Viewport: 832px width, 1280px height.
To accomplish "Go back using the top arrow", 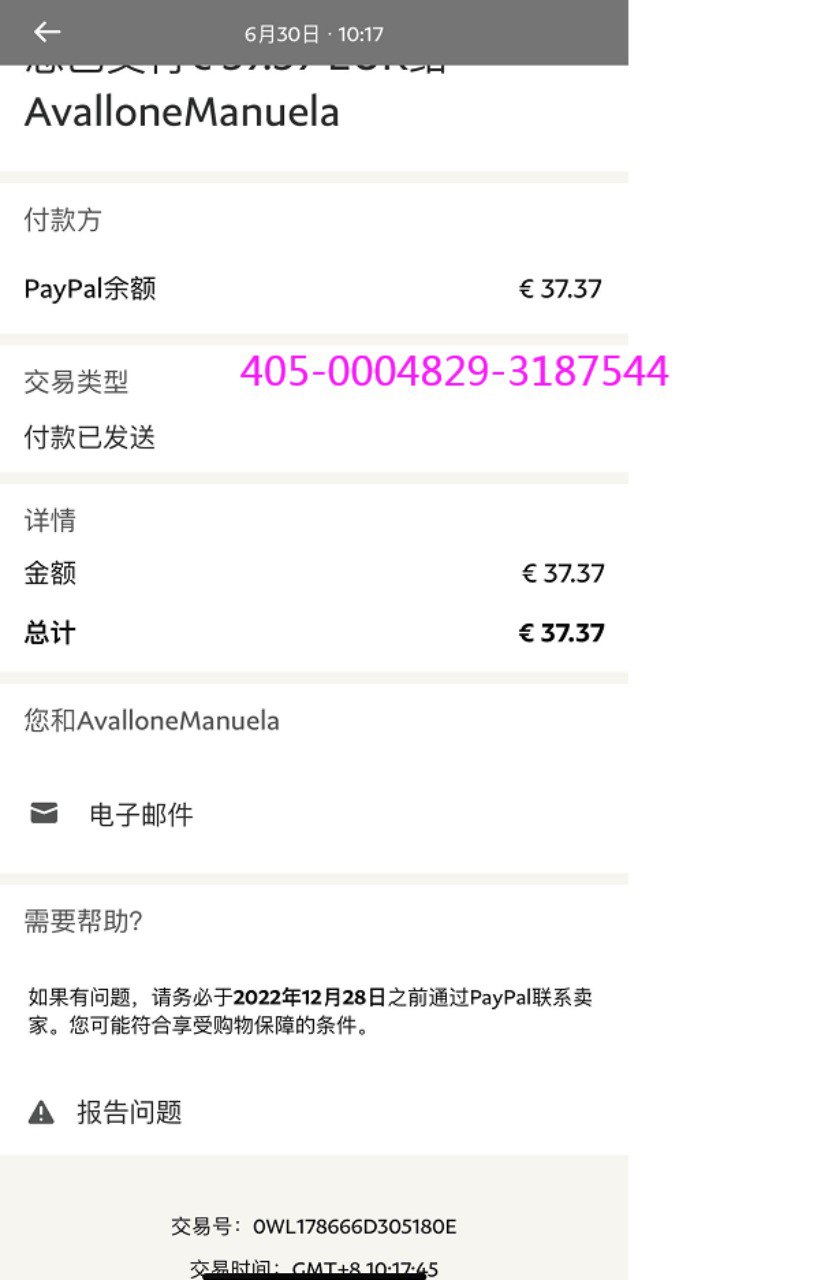I will (x=47, y=32).
